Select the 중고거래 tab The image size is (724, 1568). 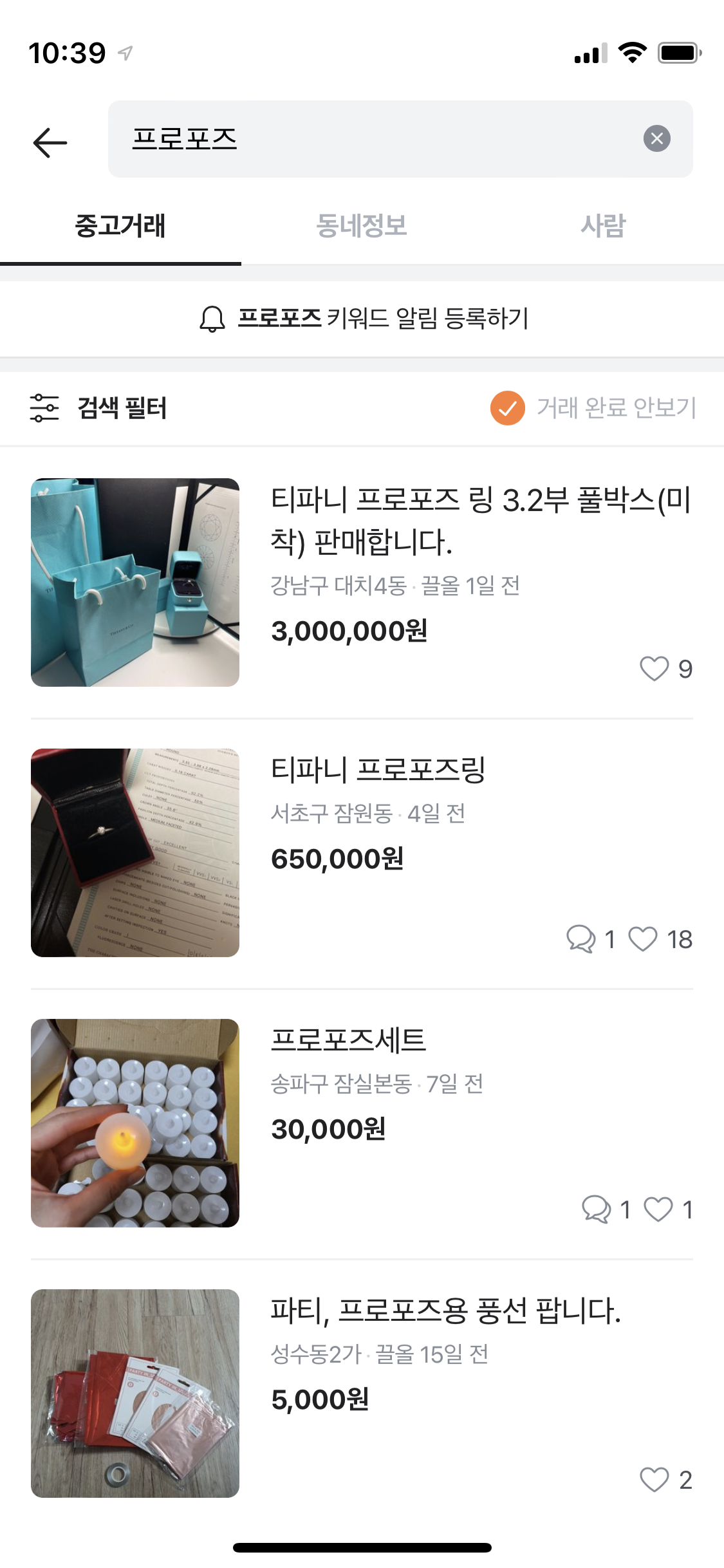pos(120,226)
